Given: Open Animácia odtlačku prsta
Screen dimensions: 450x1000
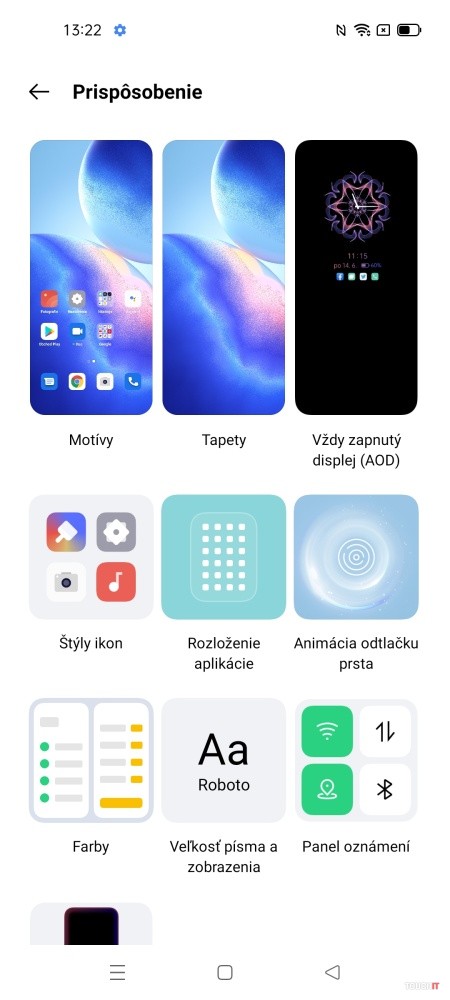Looking at the screenshot, I should pyautogui.click(x=356, y=557).
